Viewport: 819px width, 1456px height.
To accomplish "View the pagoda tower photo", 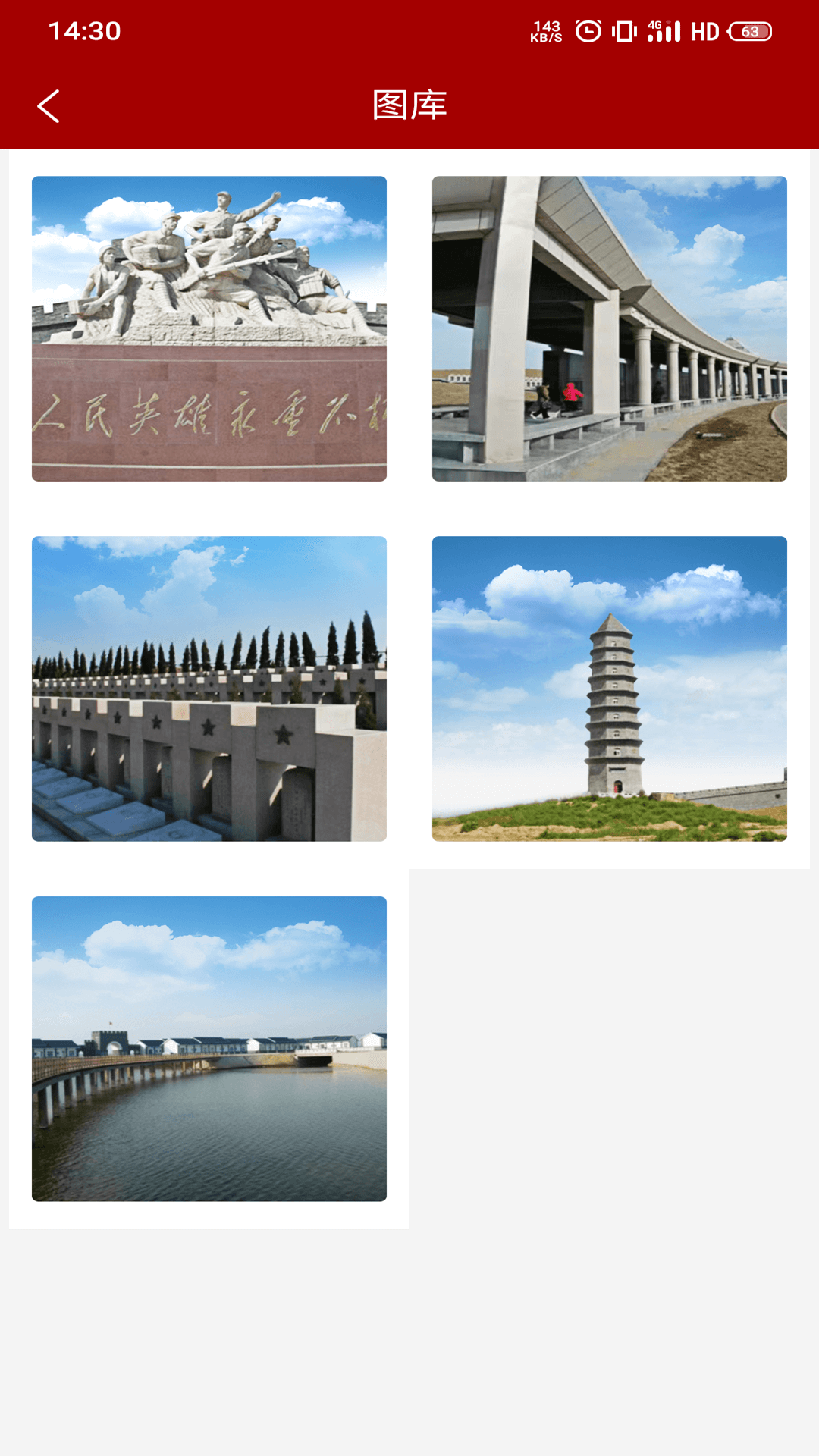I will click(x=610, y=689).
